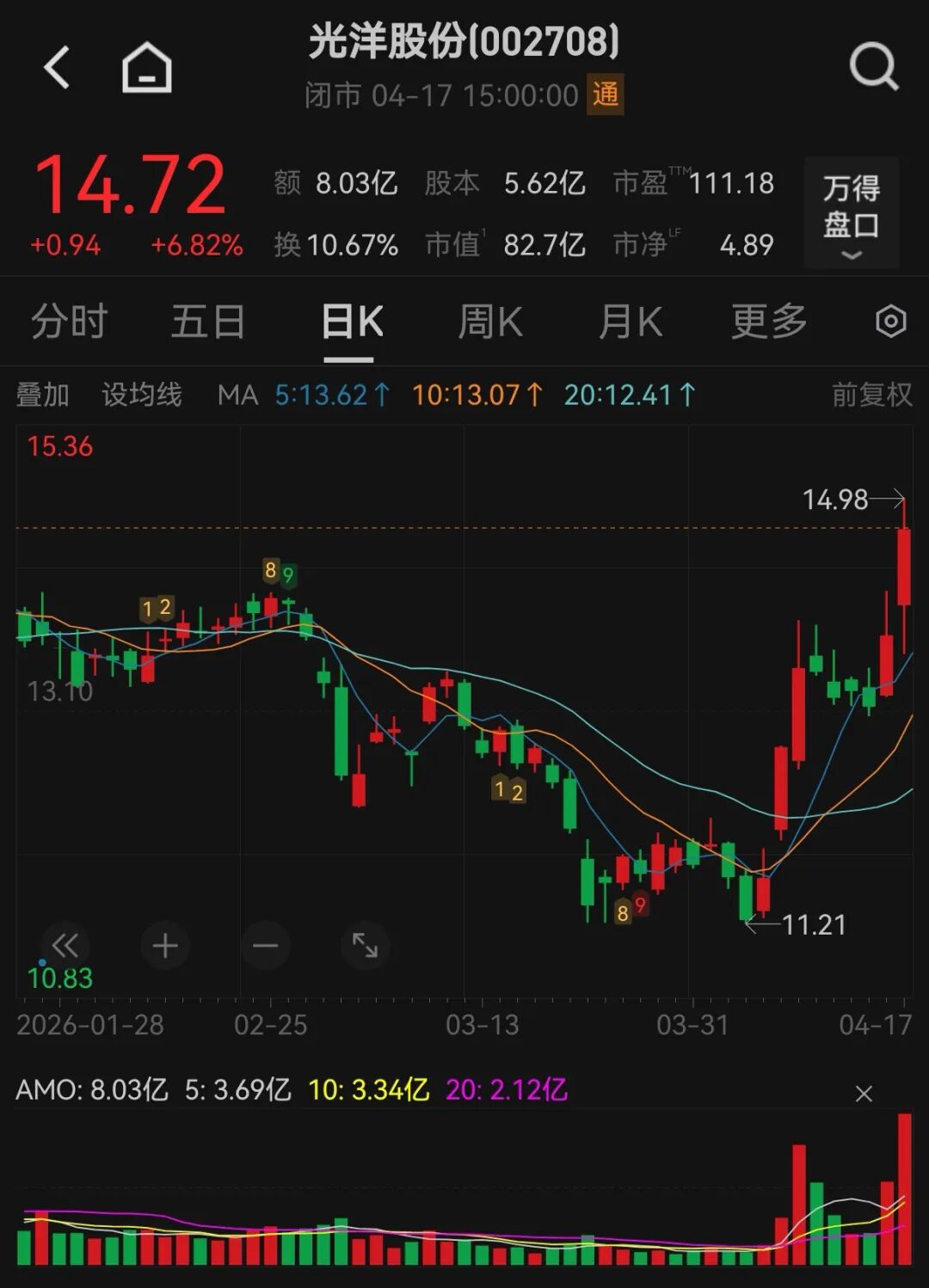Screen dimensions: 929x1288
Task: Open the home icon
Action: click(147, 67)
